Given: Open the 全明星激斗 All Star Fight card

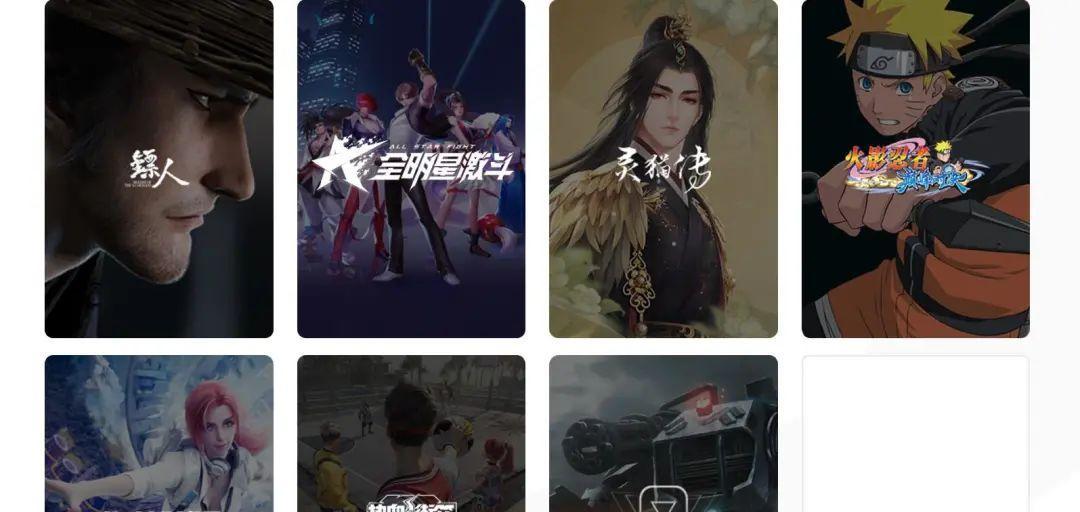Looking at the screenshot, I should tap(411, 168).
